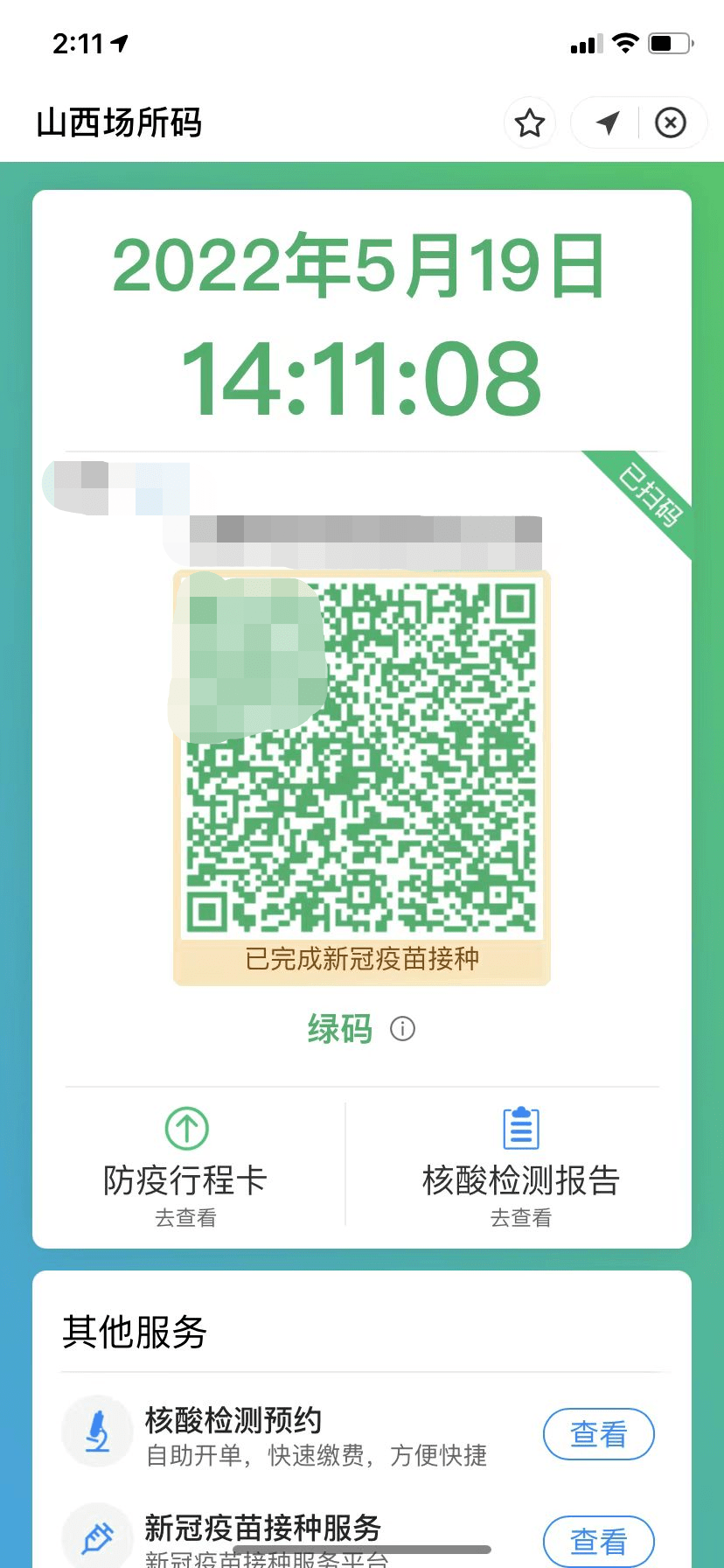This screenshot has height=1568, width=724.
Task: View 核酸检测报告
Action: tap(521, 1167)
